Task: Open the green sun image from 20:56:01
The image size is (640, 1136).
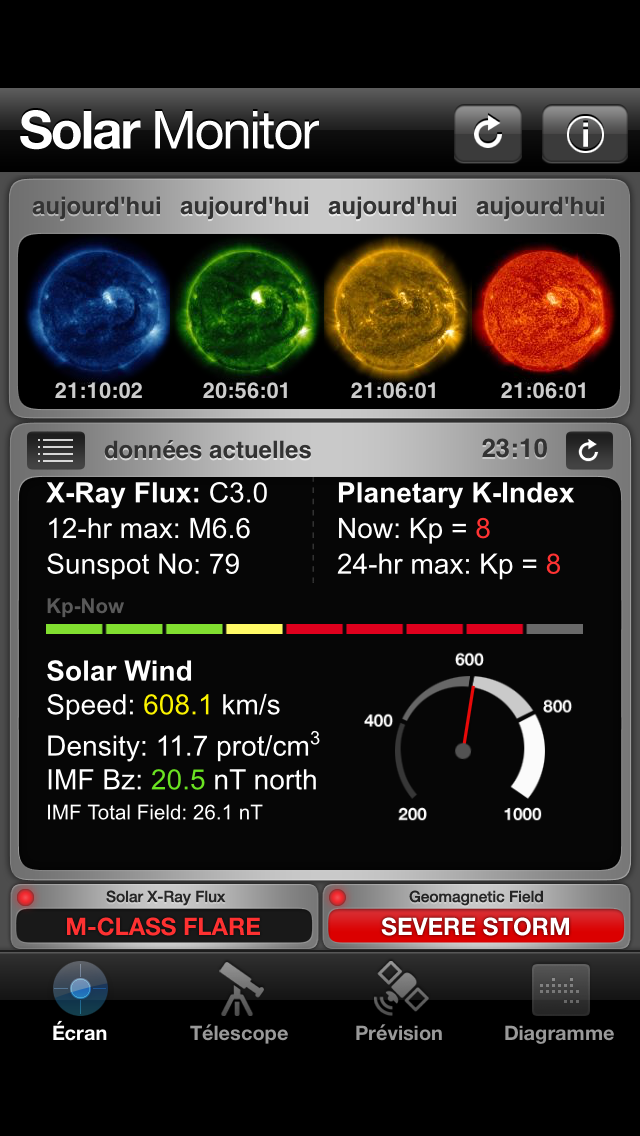Action: [x=249, y=309]
